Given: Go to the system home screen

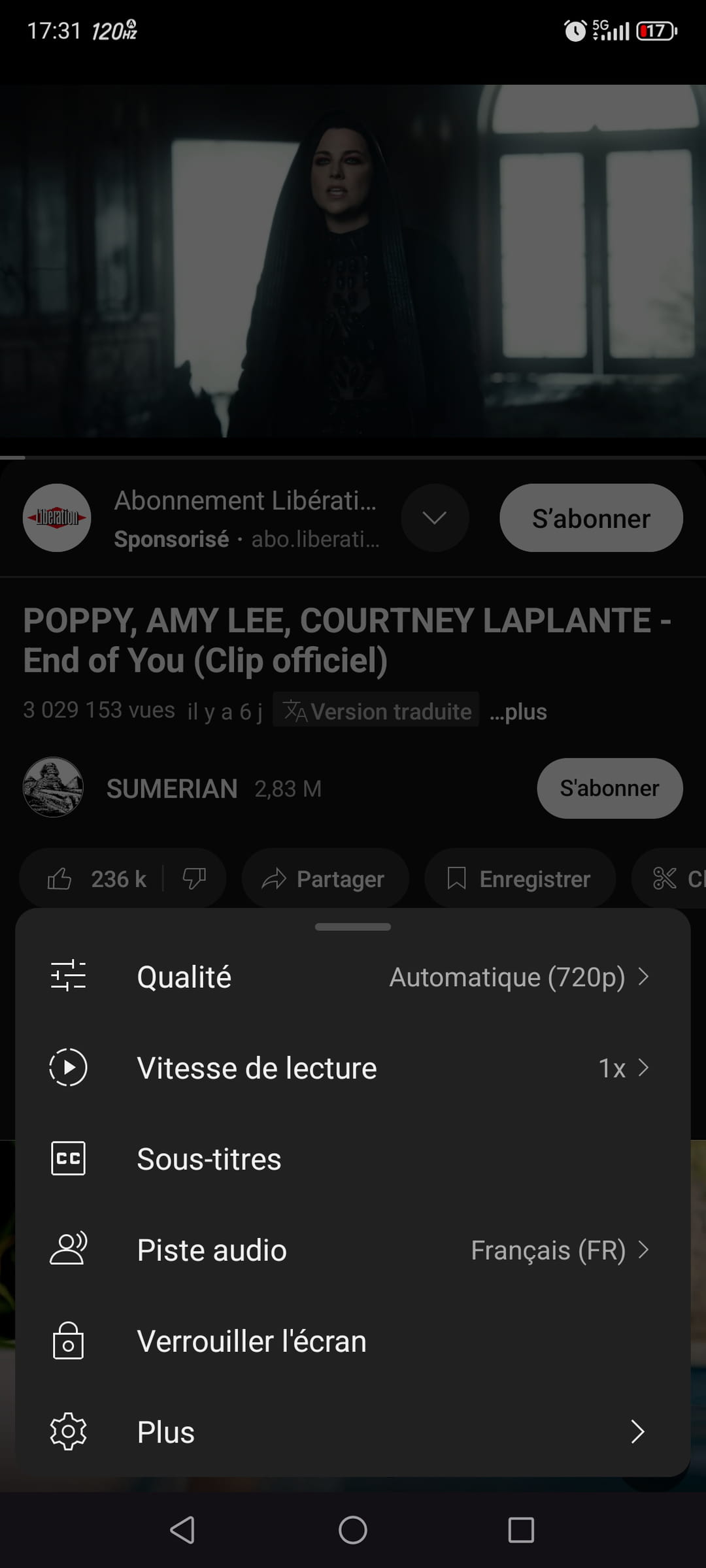Looking at the screenshot, I should 353,1529.
